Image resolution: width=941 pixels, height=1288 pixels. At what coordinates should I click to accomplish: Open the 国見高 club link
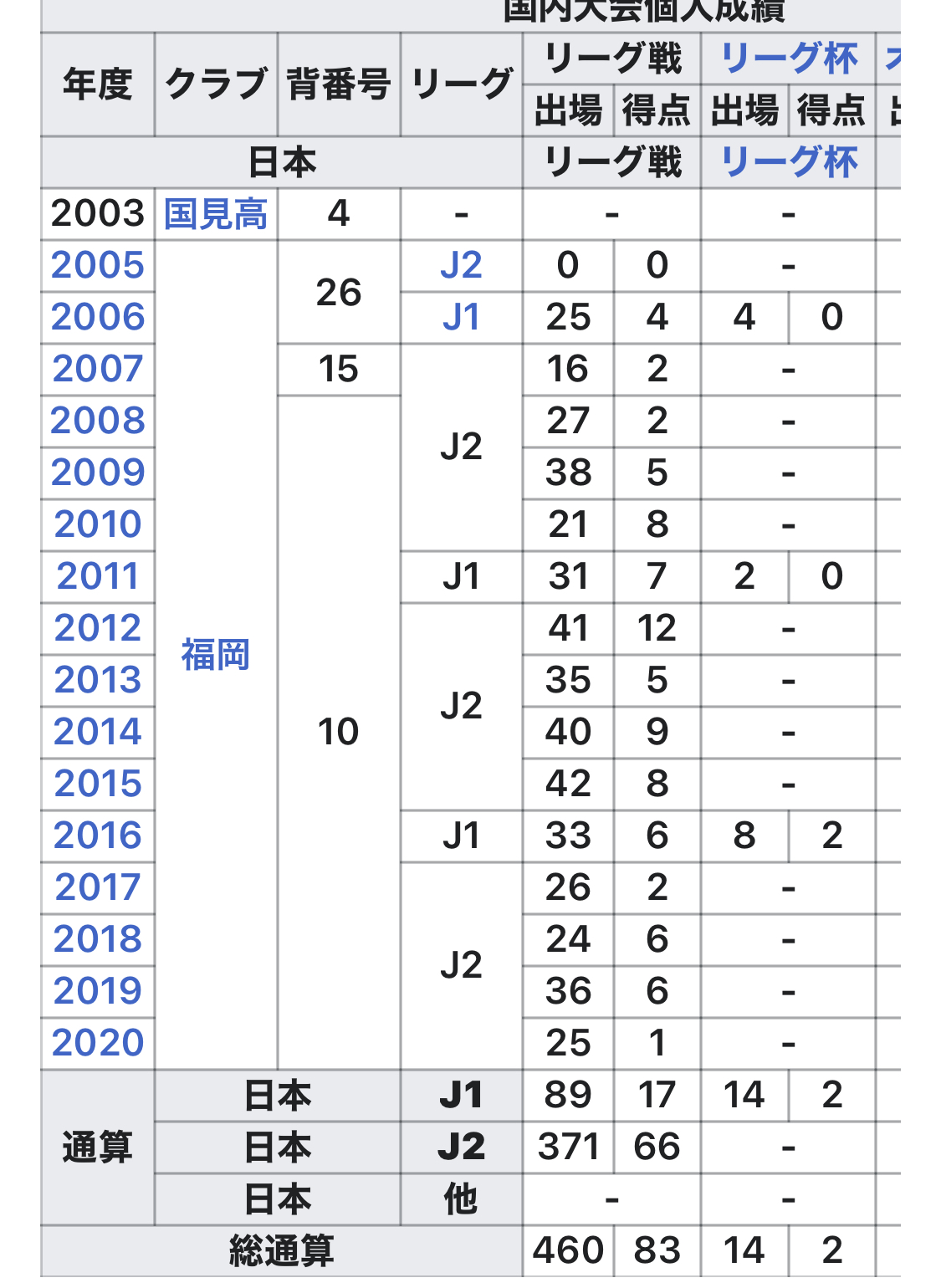215,214
